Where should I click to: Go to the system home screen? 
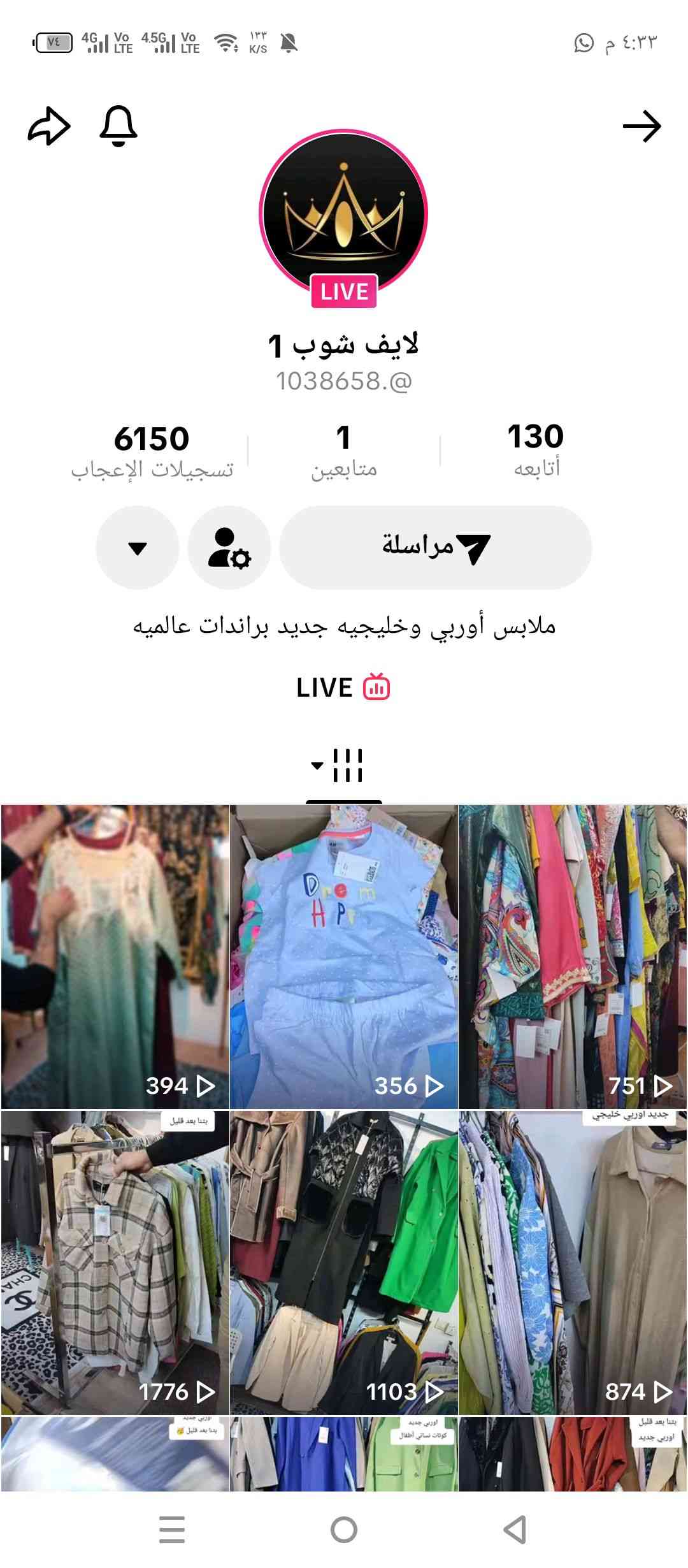coord(344,1529)
